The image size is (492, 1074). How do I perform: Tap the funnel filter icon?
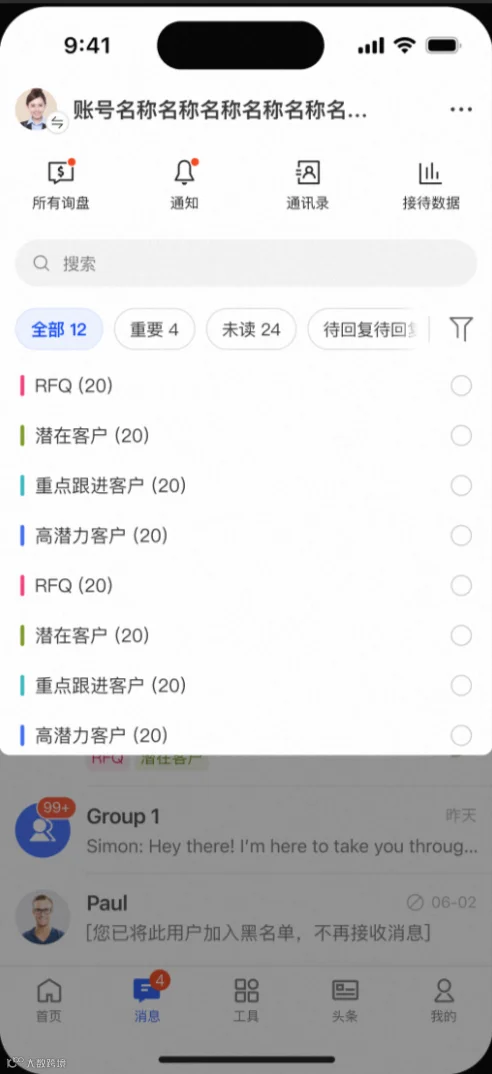pyautogui.click(x=461, y=329)
